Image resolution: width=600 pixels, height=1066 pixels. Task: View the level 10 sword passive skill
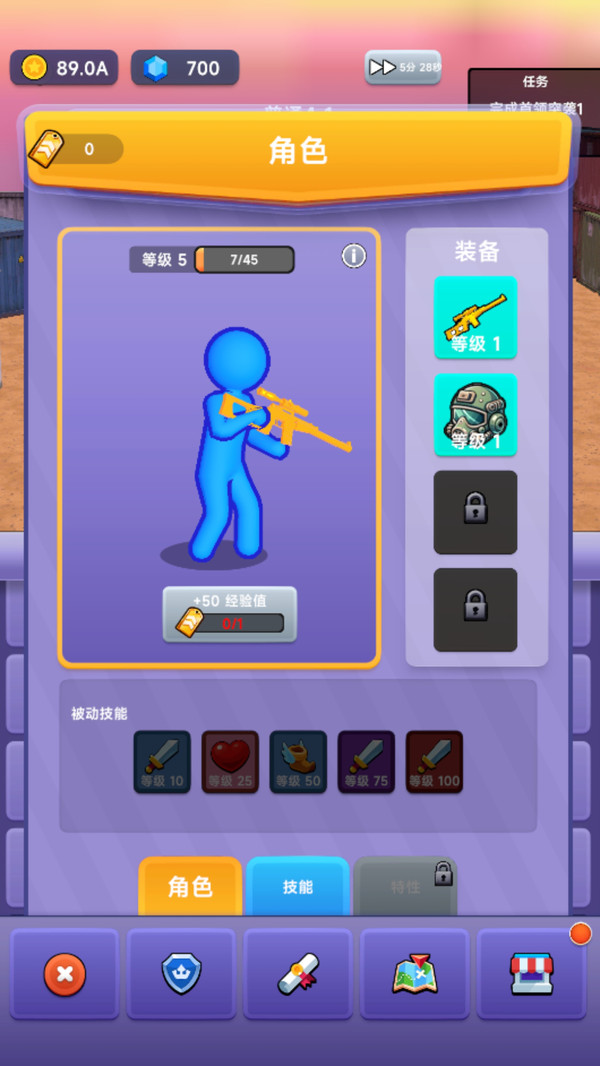[162, 762]
